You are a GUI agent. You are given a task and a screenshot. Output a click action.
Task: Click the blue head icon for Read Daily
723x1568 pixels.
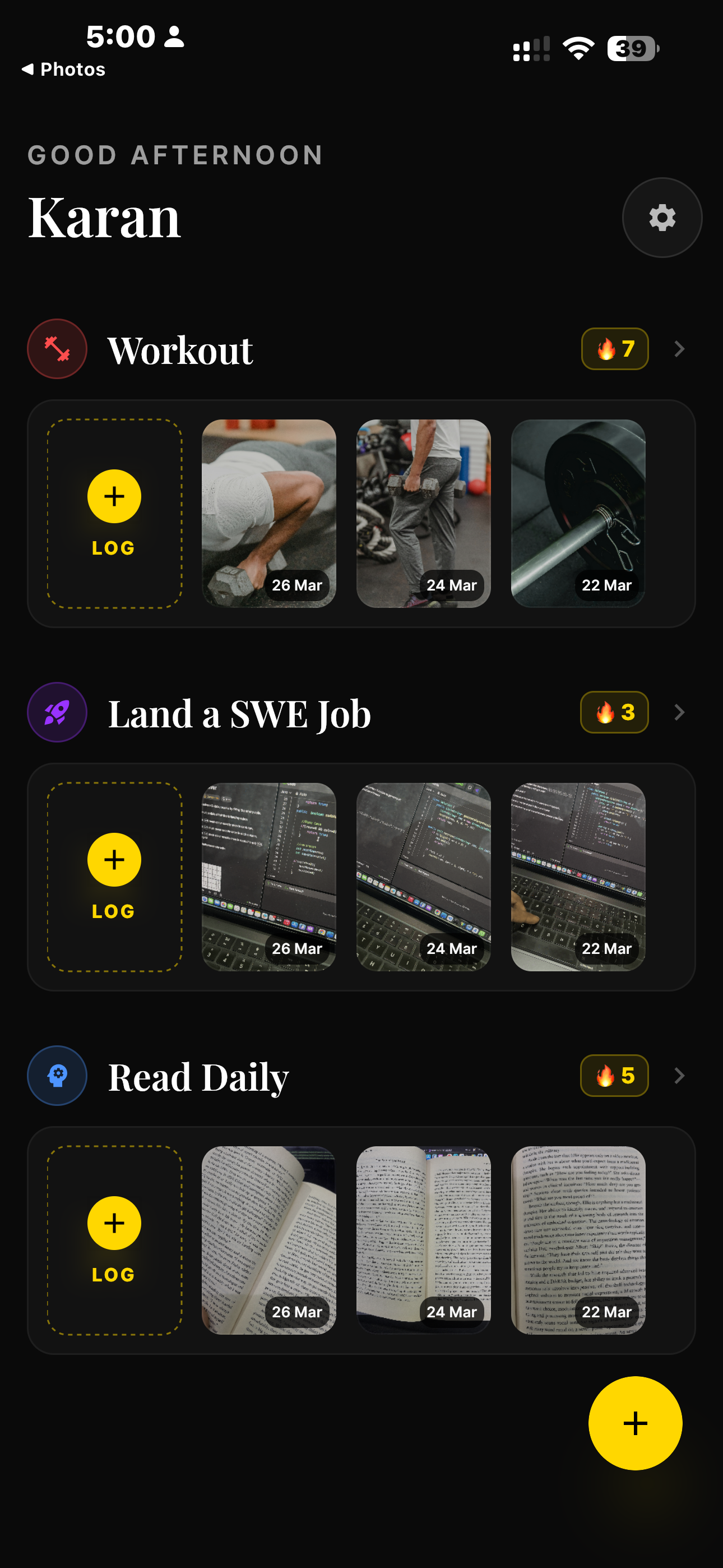(x=56, y=1075)
